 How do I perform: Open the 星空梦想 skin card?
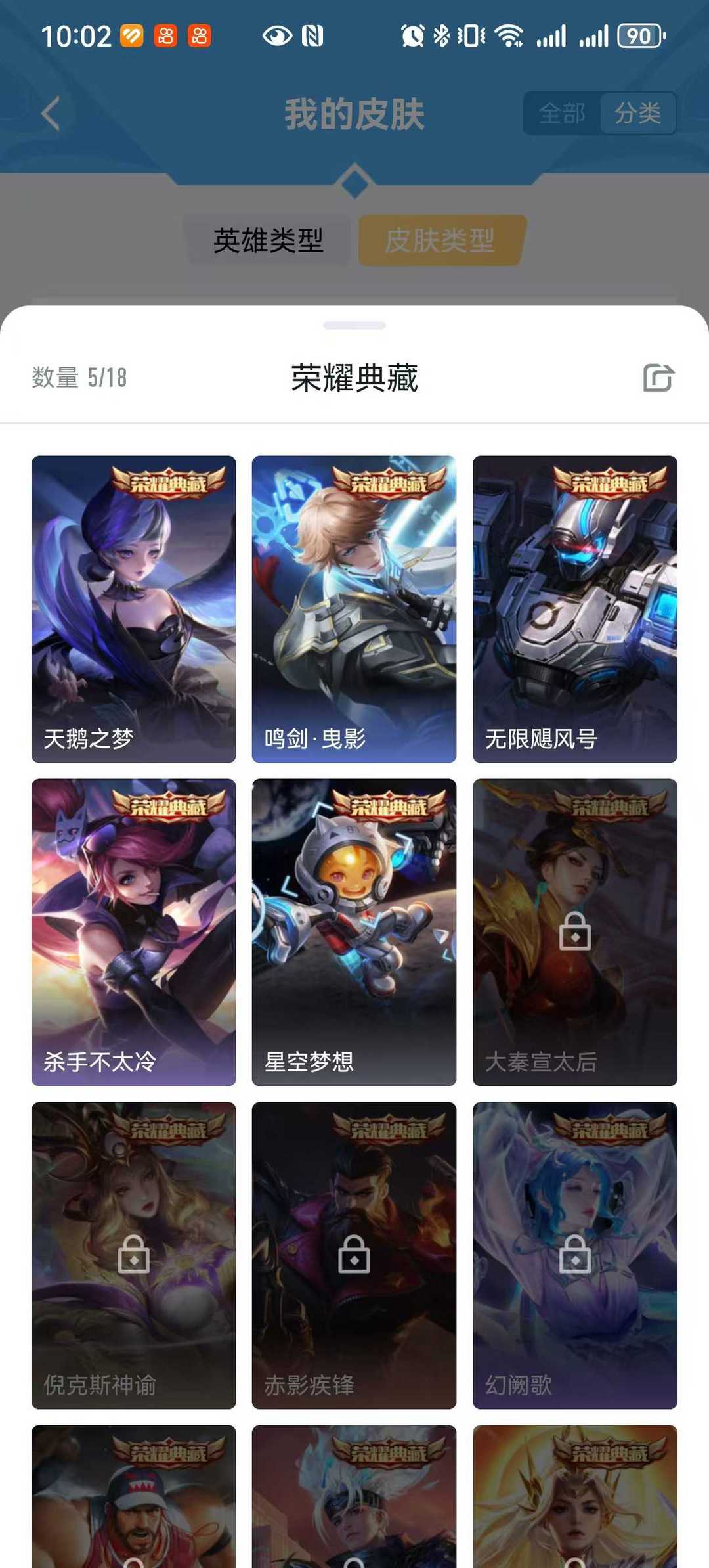click(354, 931)
